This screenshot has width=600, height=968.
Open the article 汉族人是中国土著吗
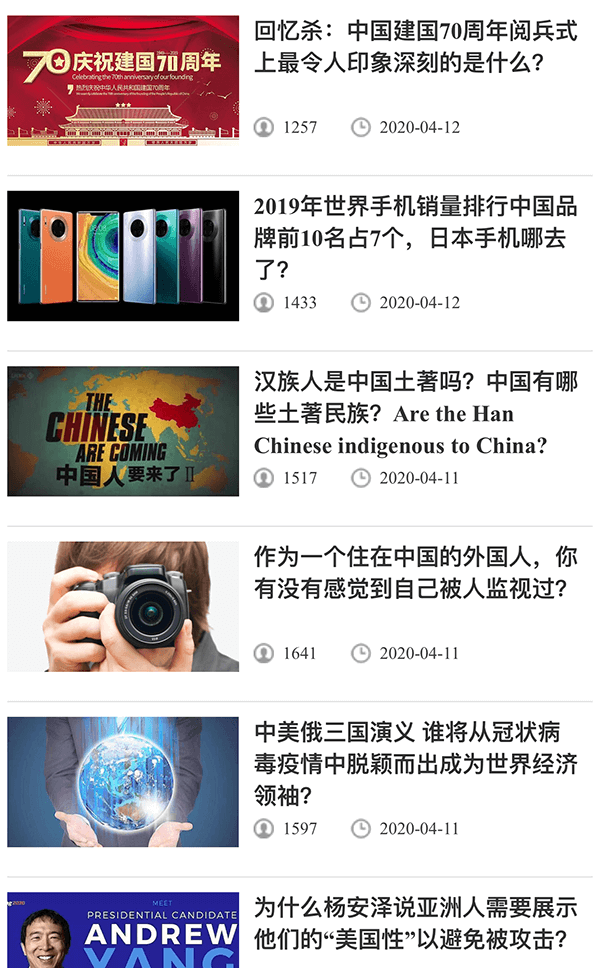415,413
